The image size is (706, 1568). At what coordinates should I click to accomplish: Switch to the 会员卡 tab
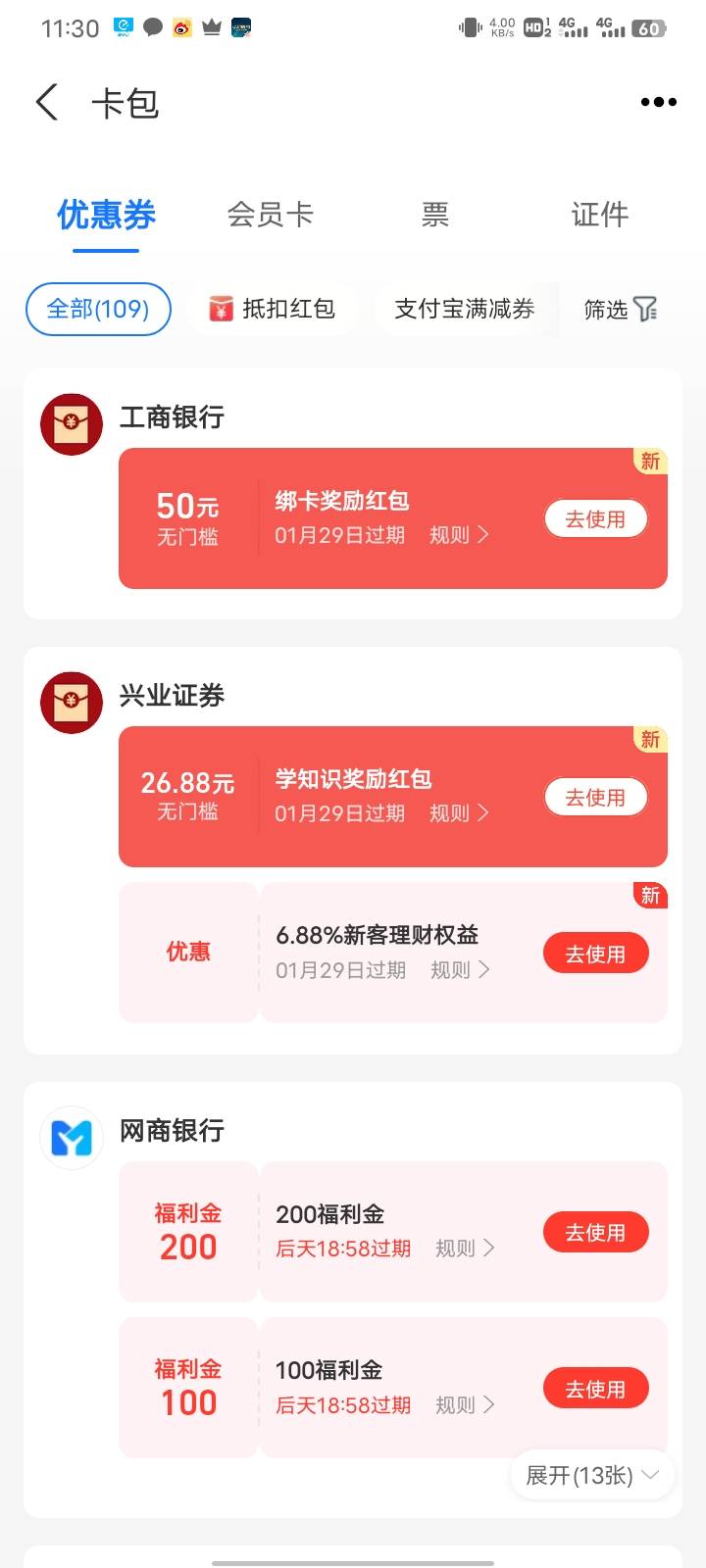(x=270, y=215)
